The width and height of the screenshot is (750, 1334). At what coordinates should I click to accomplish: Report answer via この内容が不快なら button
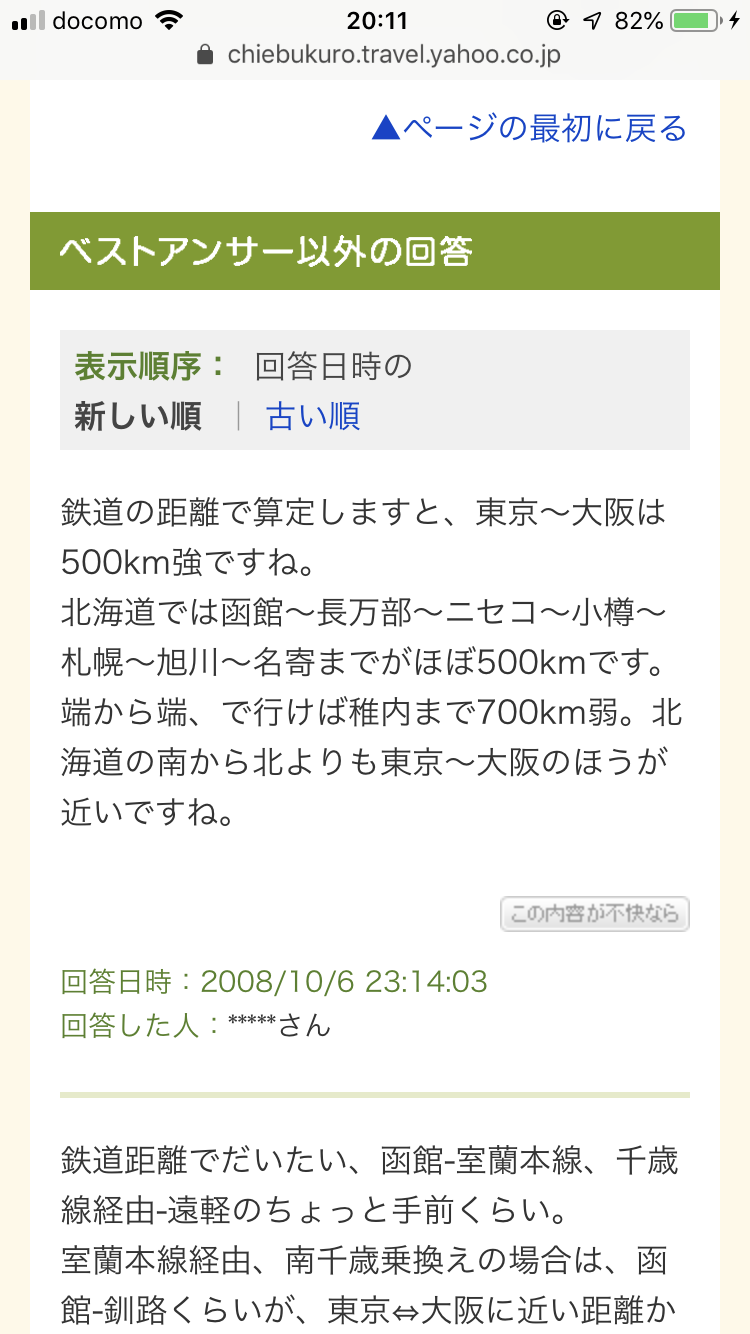pyautogui.click(x=595, y=913)
